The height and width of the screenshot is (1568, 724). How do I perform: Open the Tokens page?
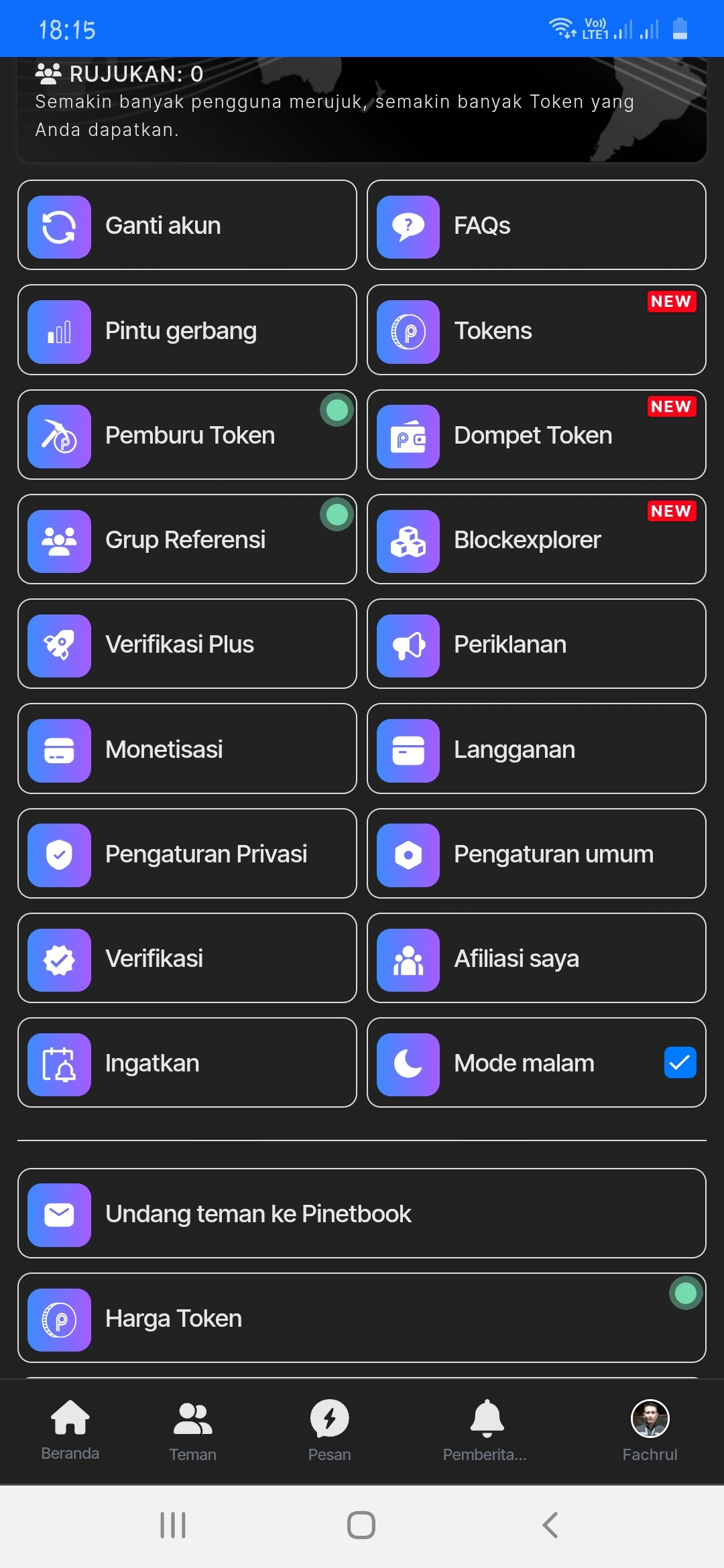tap(536, 330)
